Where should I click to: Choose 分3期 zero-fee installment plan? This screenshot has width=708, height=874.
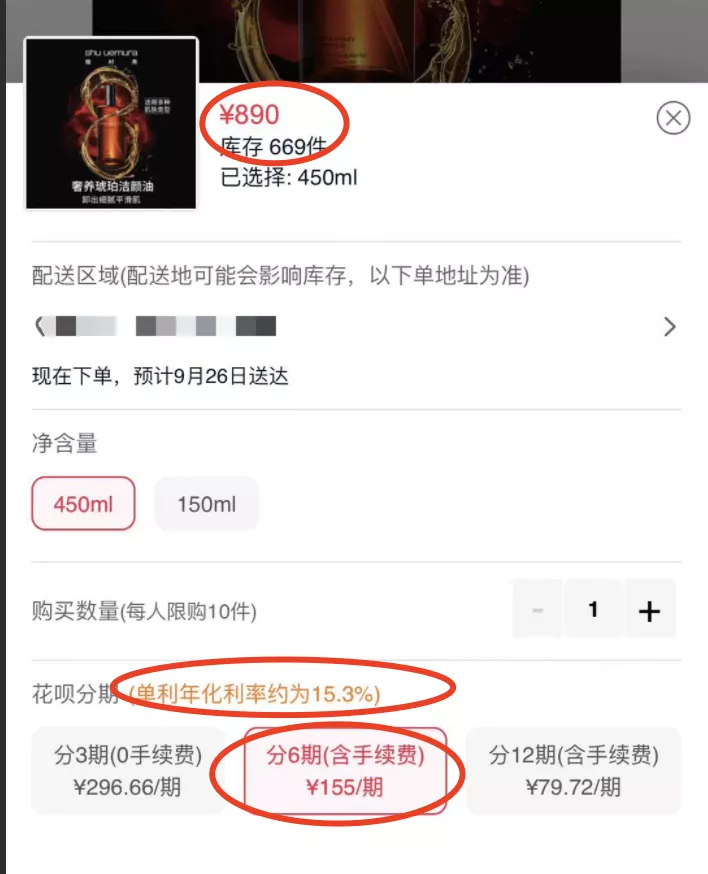[128, 771]
